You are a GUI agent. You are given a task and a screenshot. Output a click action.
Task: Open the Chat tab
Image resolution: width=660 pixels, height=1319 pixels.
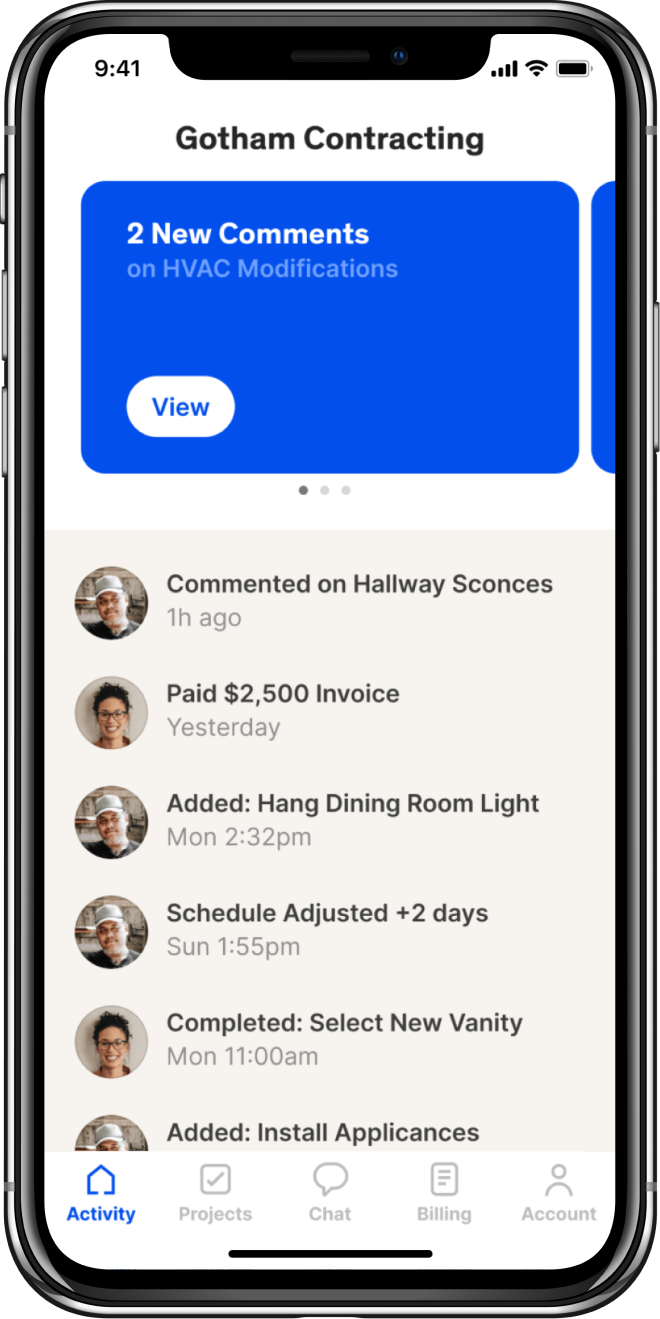pos(330,1193)
